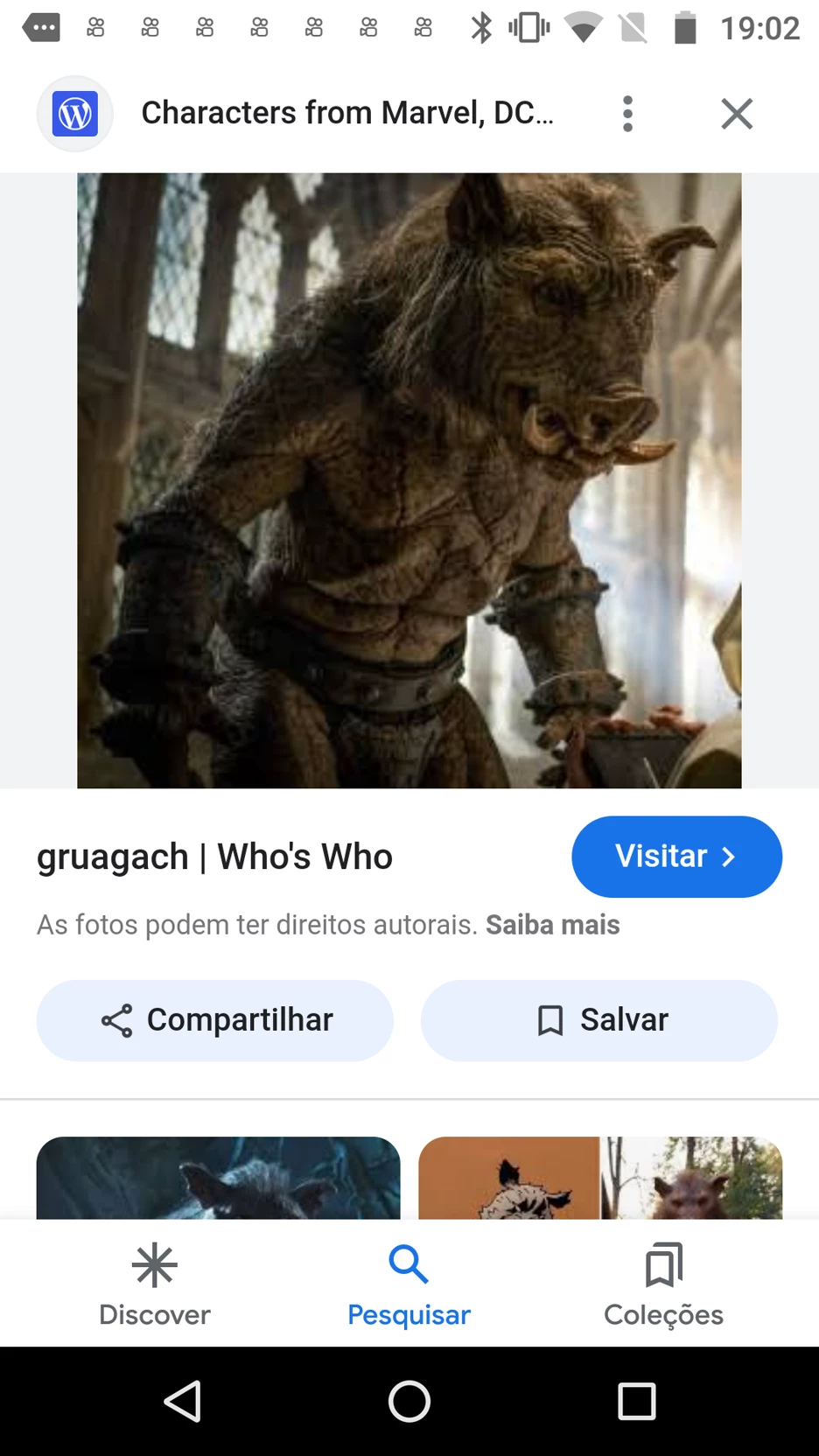Open the three-dot overflow menu
This screenshot has height=1456, width=819.
tap(627, 114)
